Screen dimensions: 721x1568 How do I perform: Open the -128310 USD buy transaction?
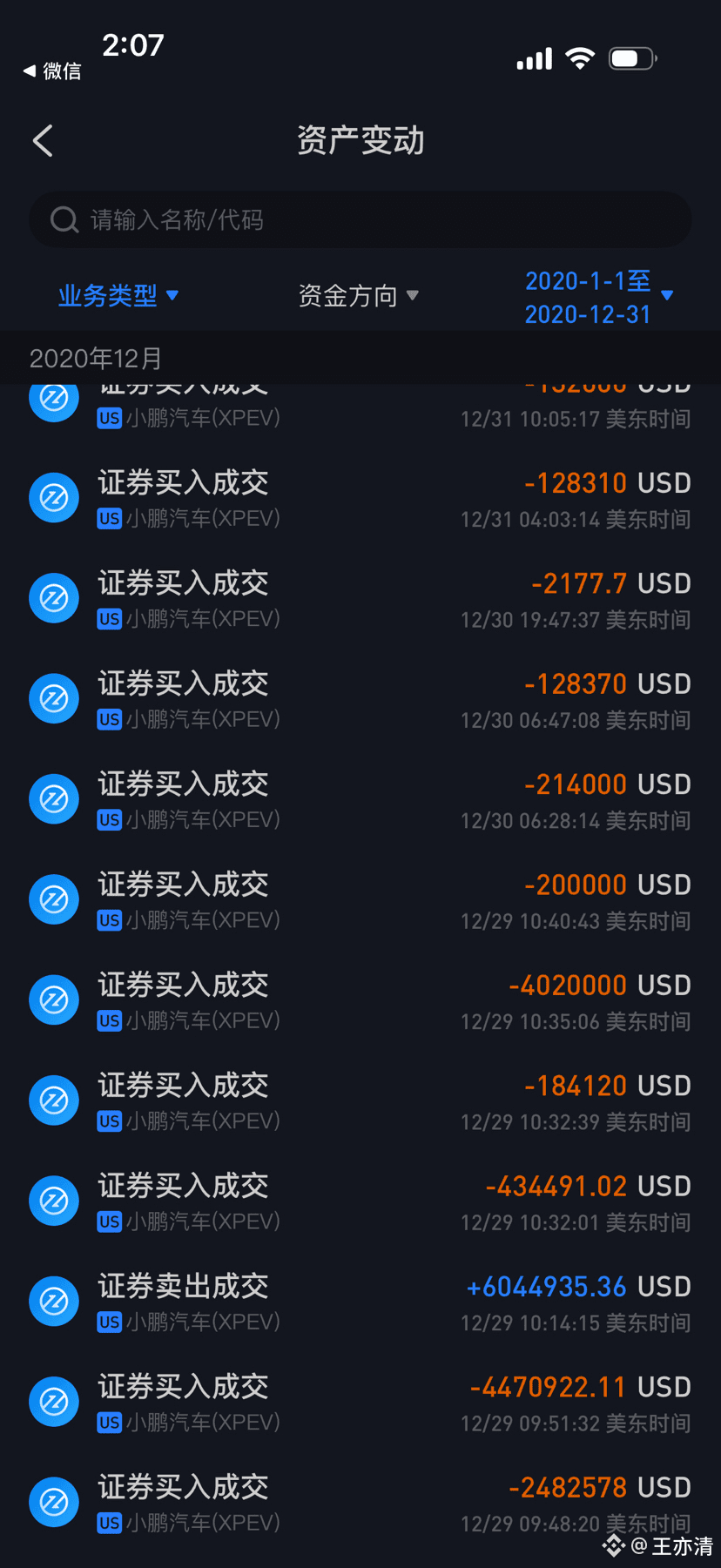point(360,499)
